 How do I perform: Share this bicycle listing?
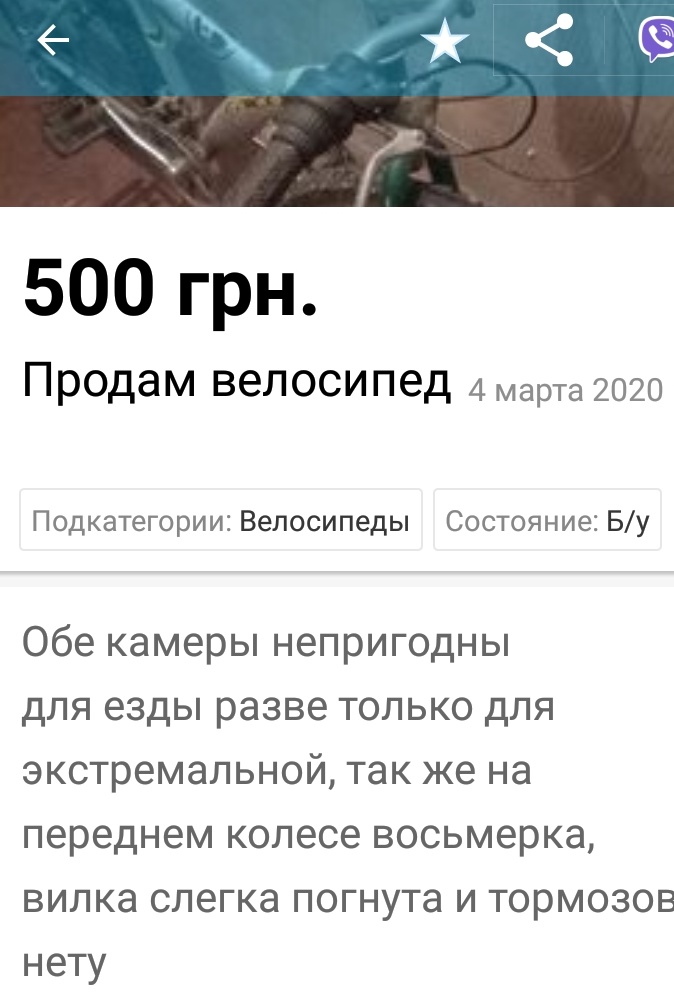pyautogui.click(x=549, y=41)
